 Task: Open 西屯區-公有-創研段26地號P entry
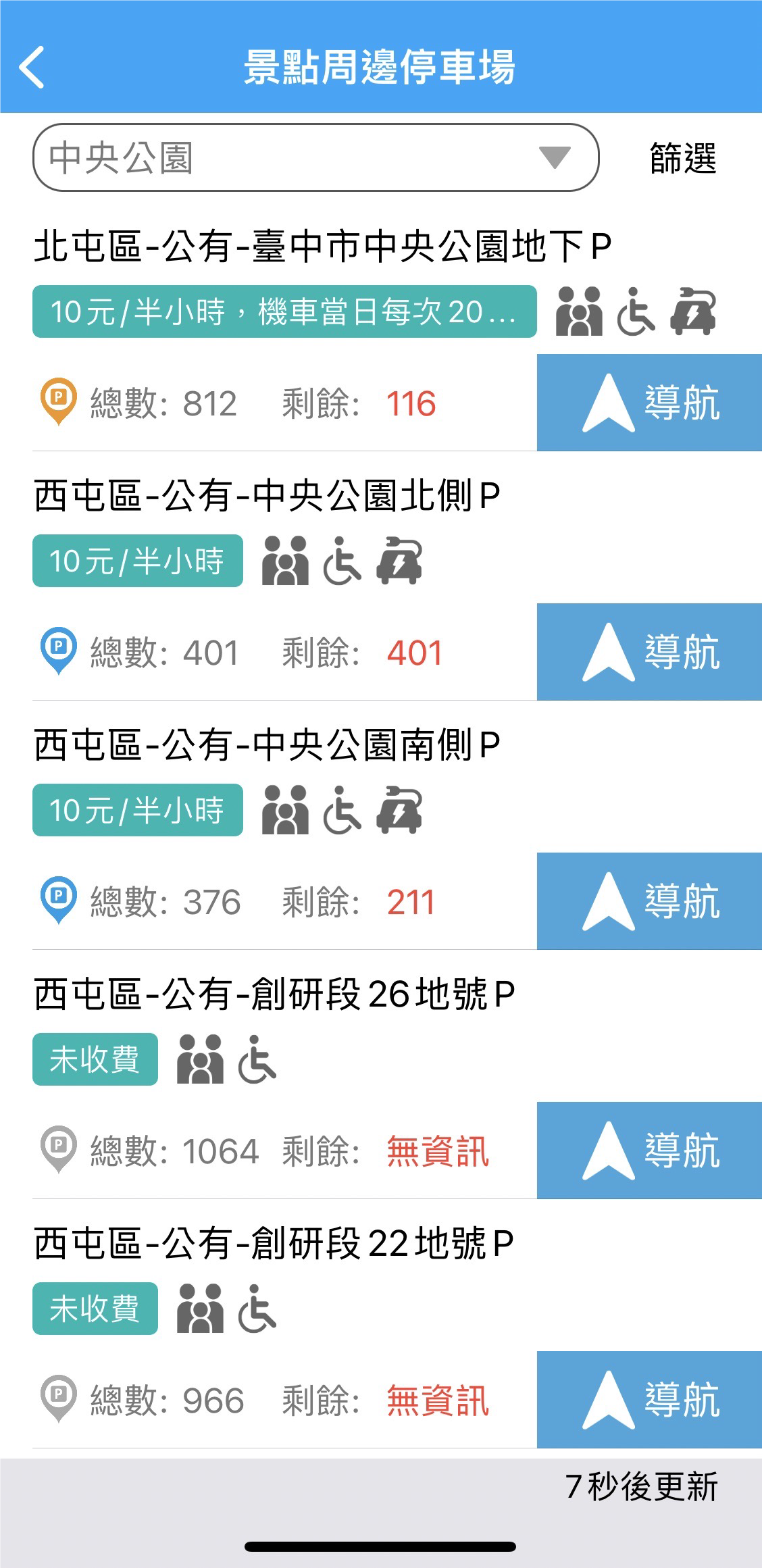point(274,994)
